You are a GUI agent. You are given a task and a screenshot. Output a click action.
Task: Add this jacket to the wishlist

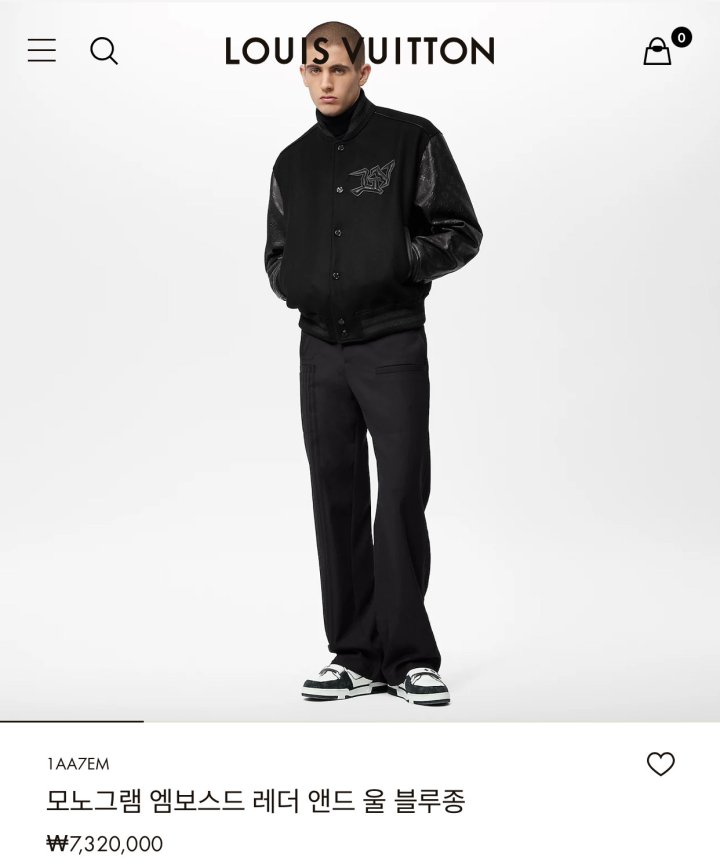(660, 764)
